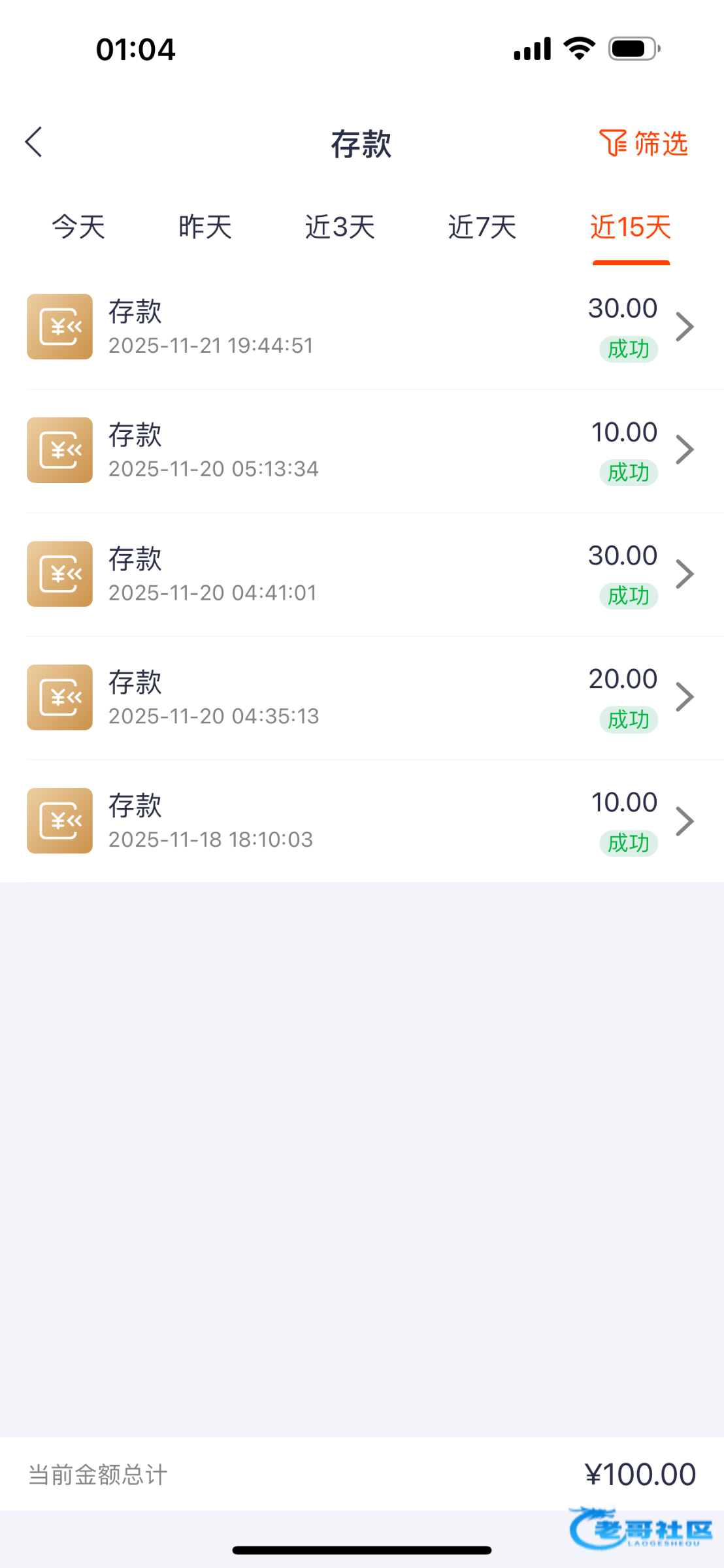This screenshot has width=724, height=1568.
Task: Switch to the 昨天 tab
Action: click(x=205, y=227)
